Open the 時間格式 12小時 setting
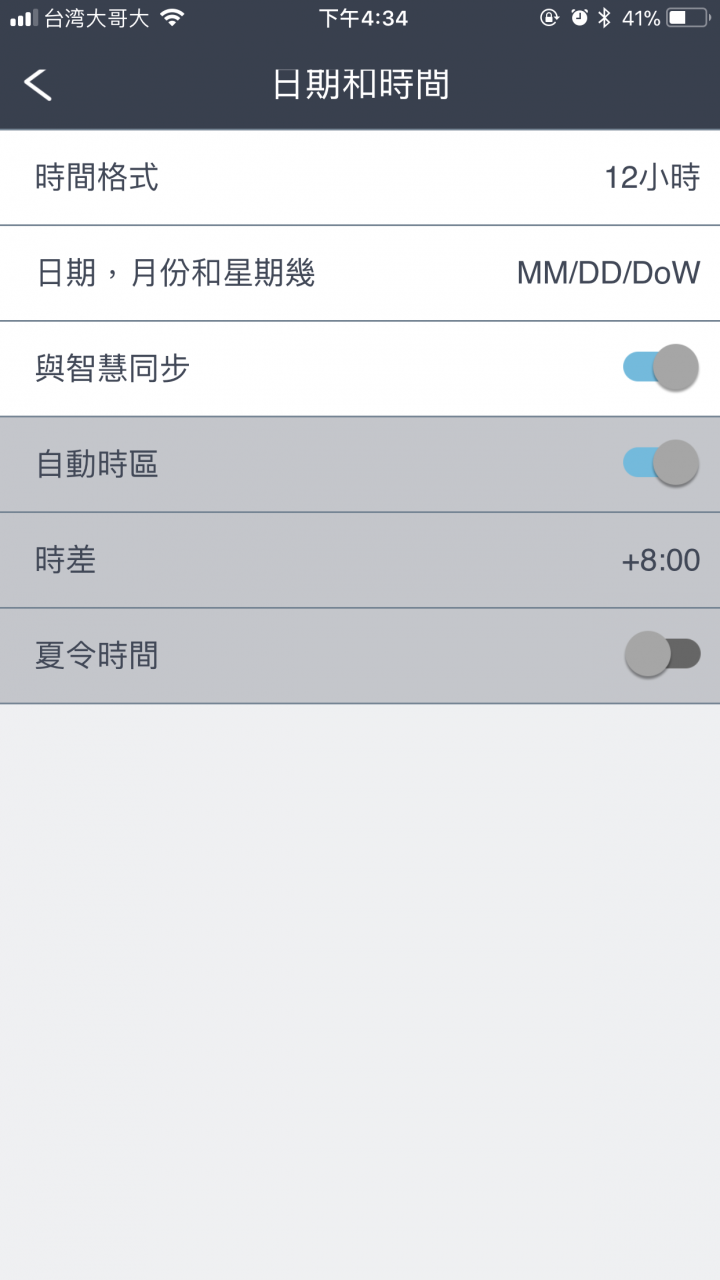 [360, 178]
